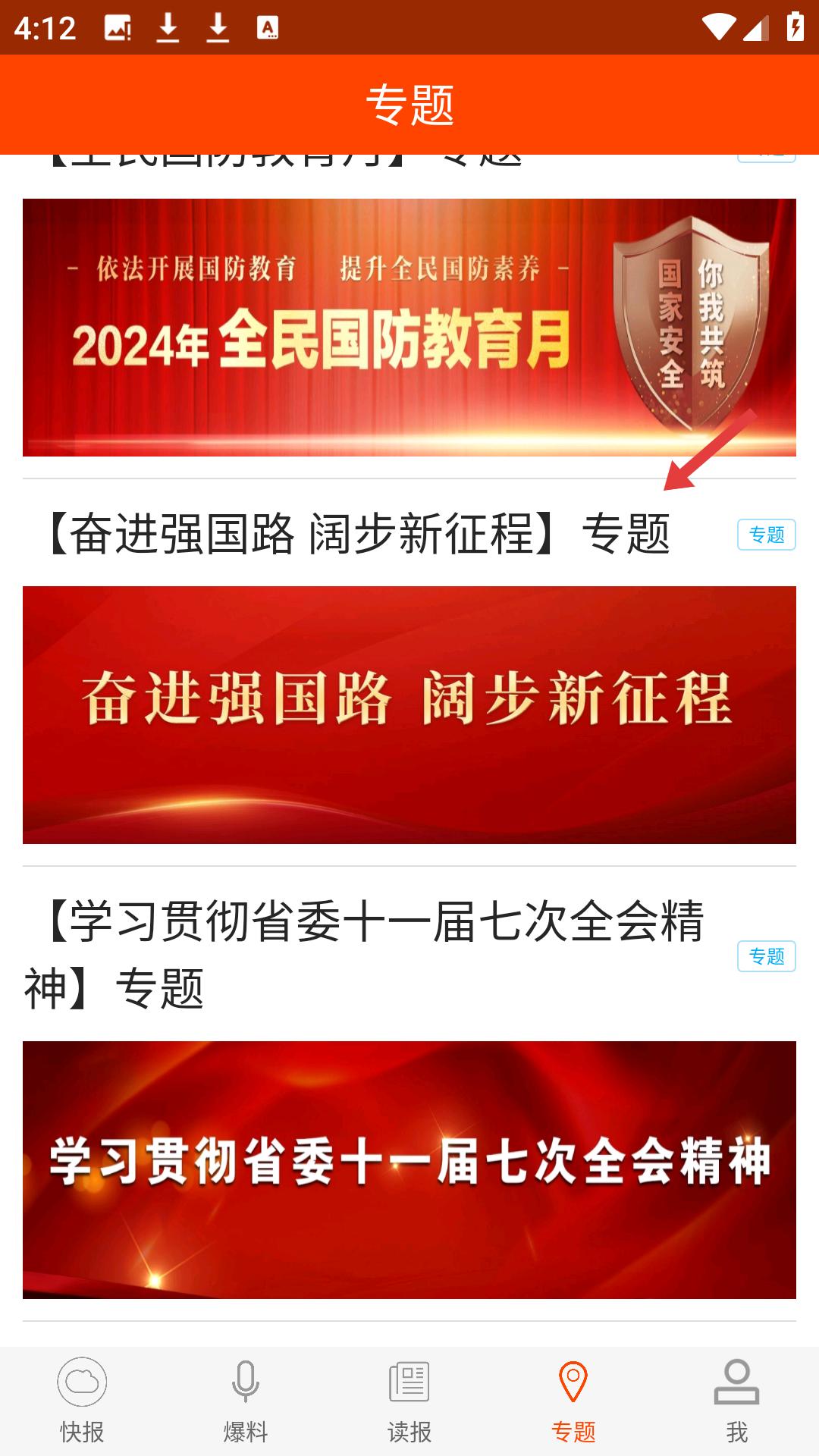Open the 2024年全民国防教育月 banner
Image resolution: width=819 pixels, height=1456 pixels.
[x=409, y=328]
